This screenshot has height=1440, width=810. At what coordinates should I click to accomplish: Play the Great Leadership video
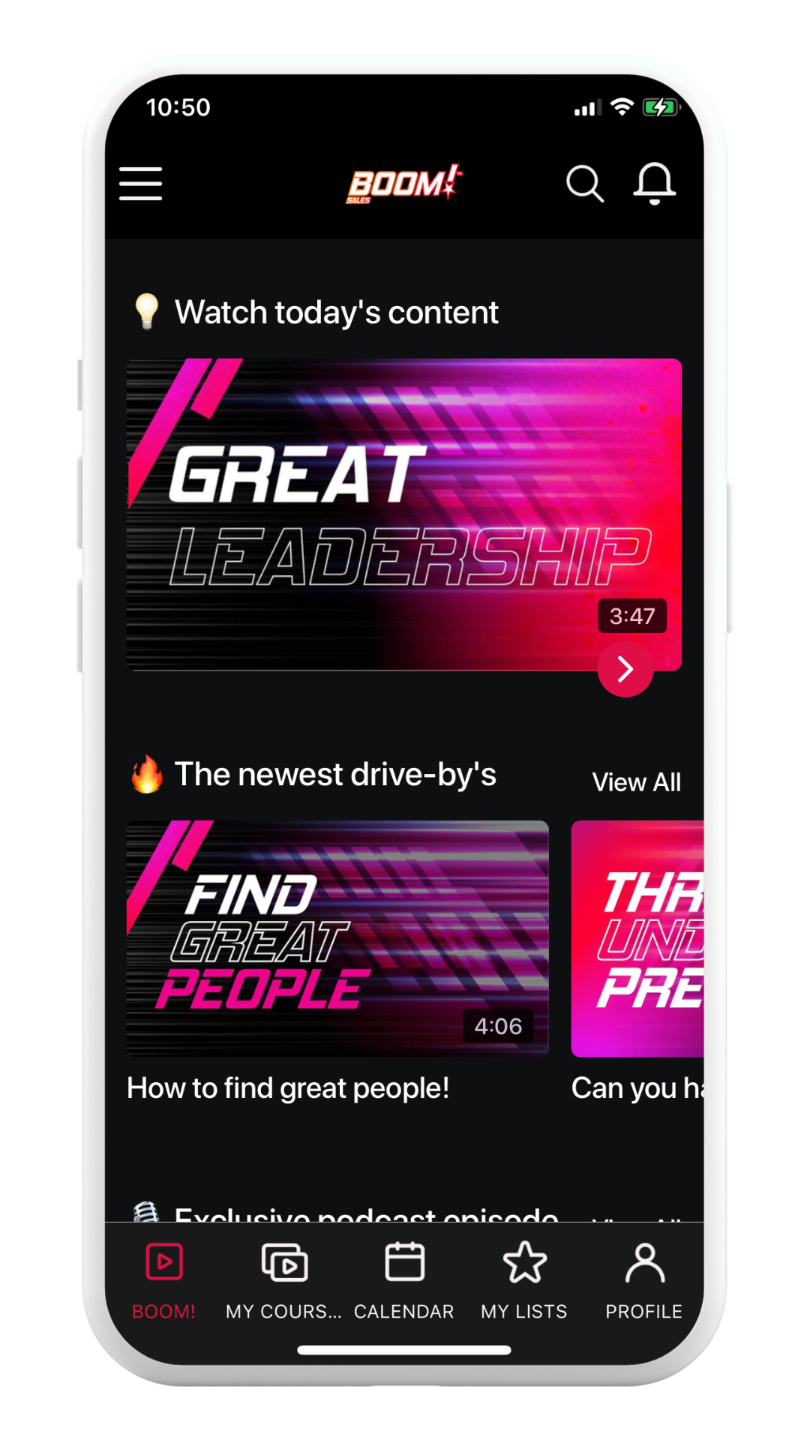[404, 514]
